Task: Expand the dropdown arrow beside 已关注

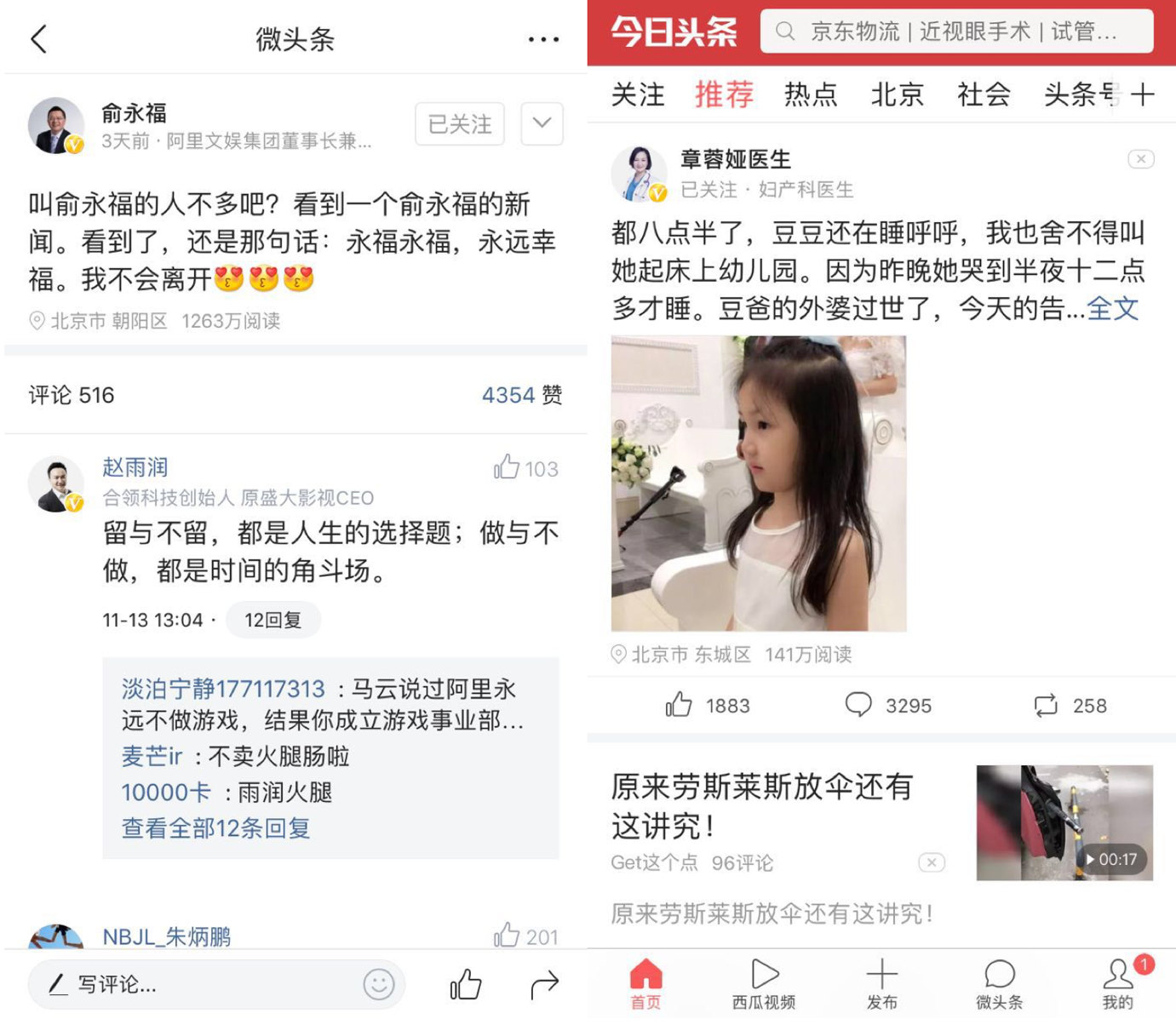Action: click(x=542, y=123)
